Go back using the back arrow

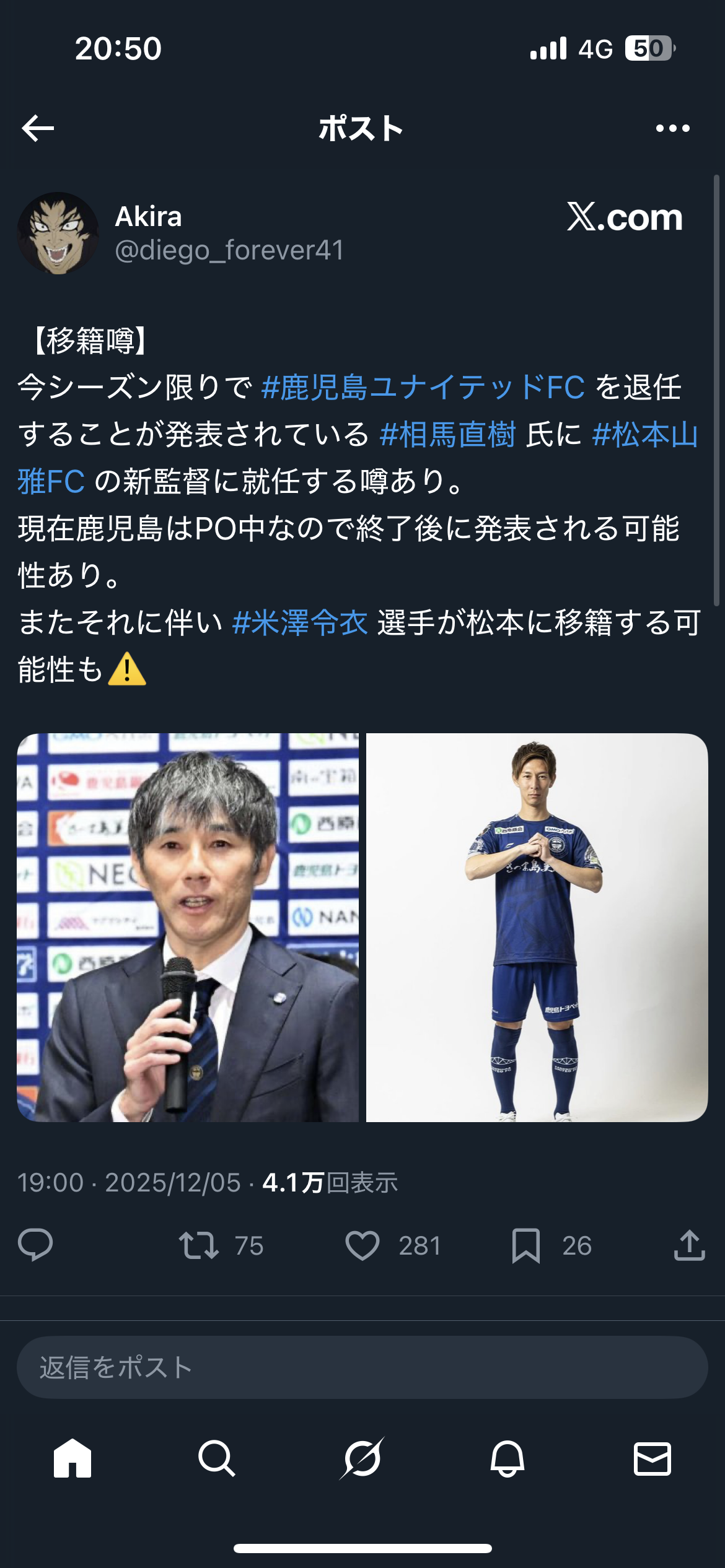pyautogui.click(x=38, y=128)
